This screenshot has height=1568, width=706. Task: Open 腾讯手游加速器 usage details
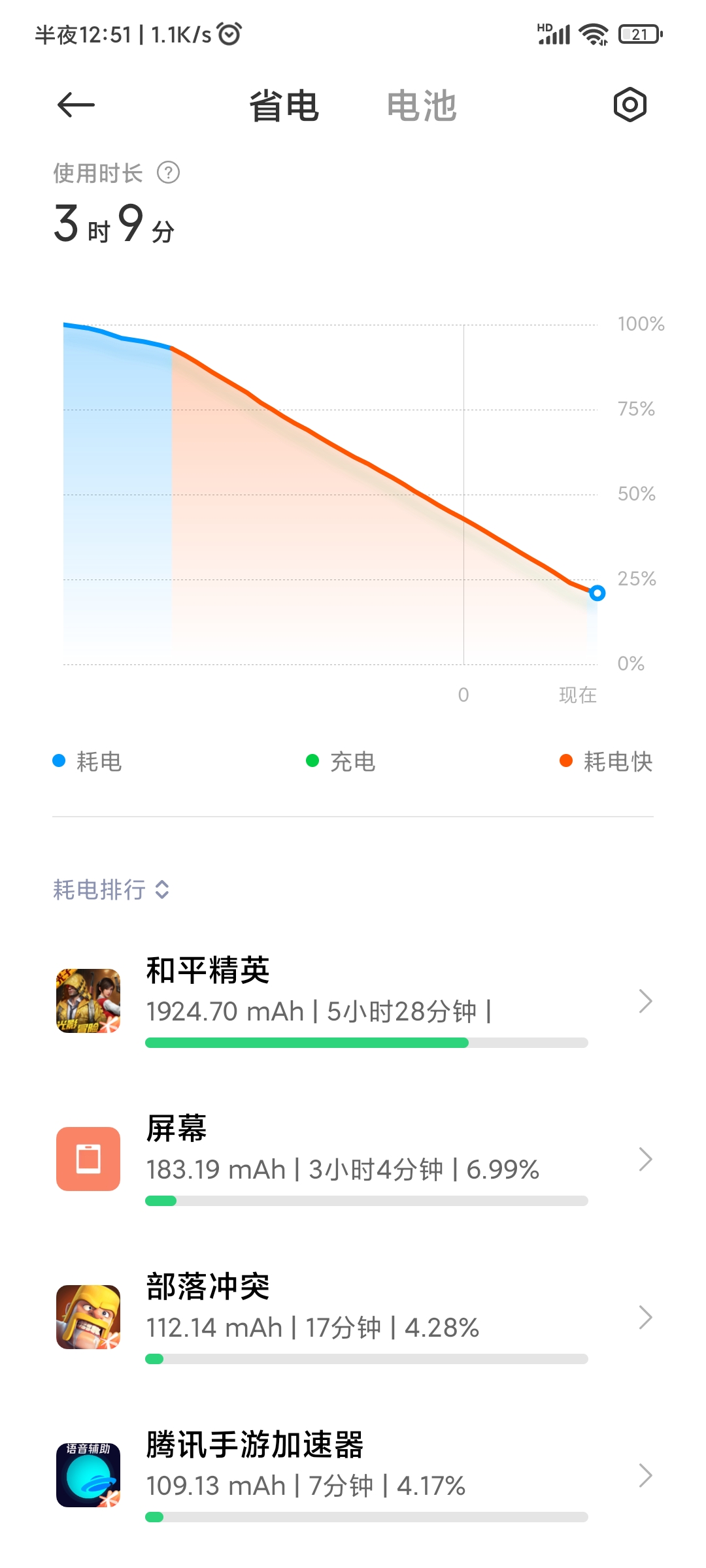tap(353, 1475)
